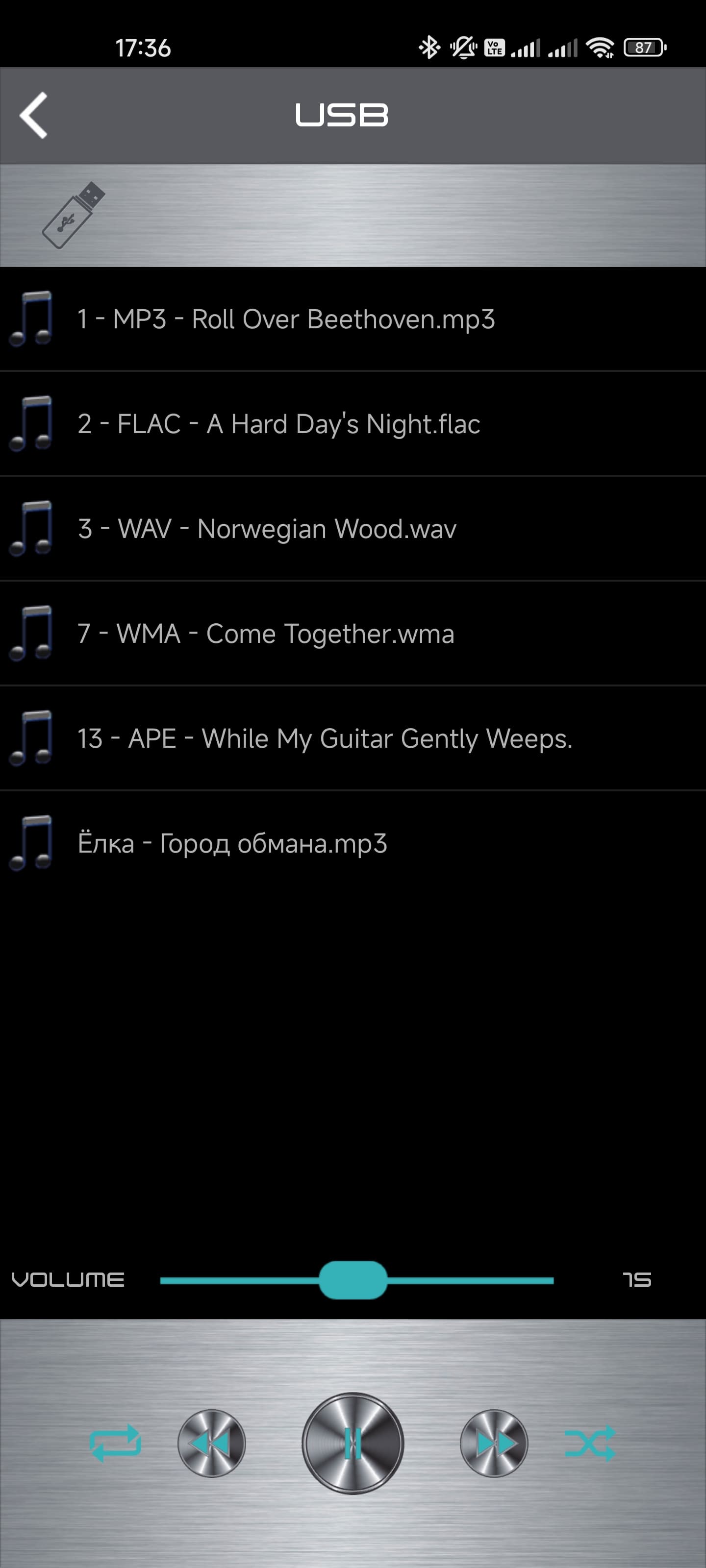Image resolution: width=706 pixels, height=1568 pixels.
Task: Pause or resume playback
Action: 353,1443
